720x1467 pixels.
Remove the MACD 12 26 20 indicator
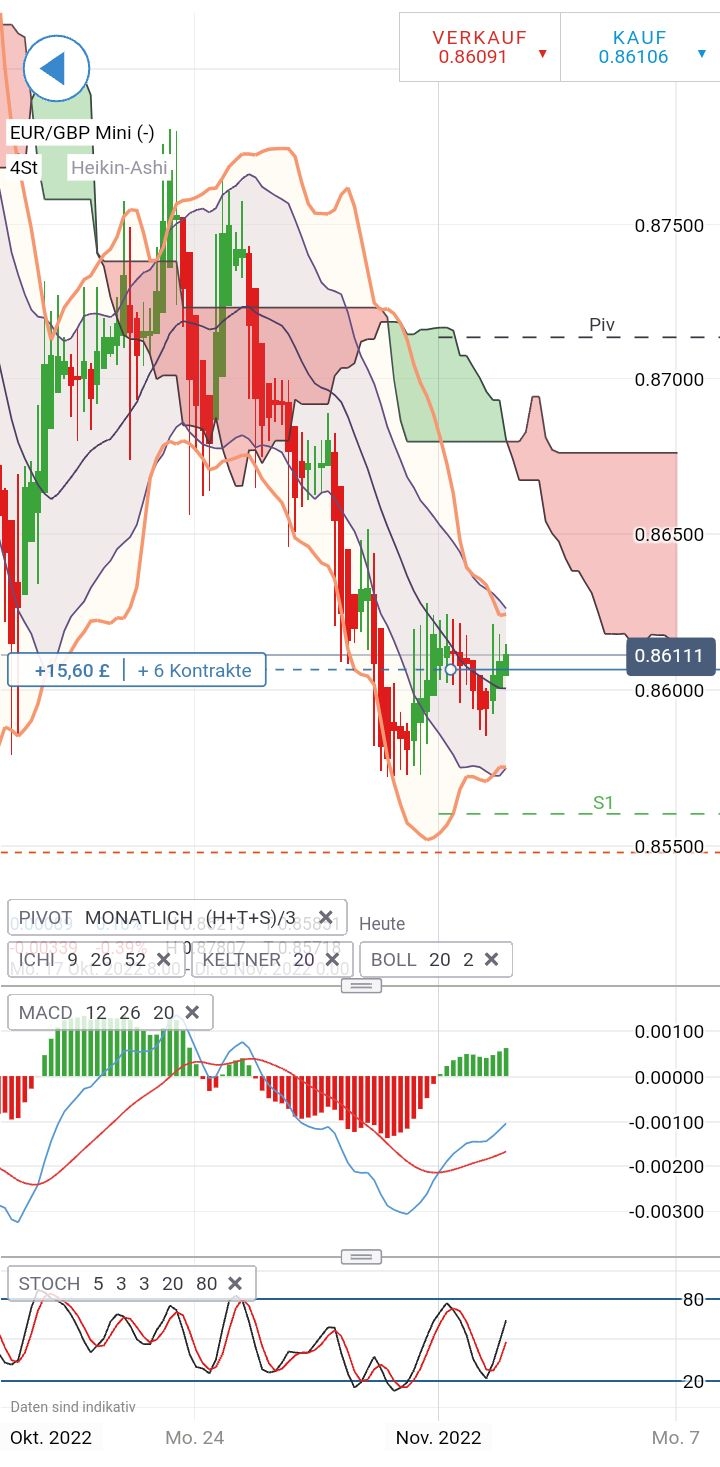tap(192, 1013)
